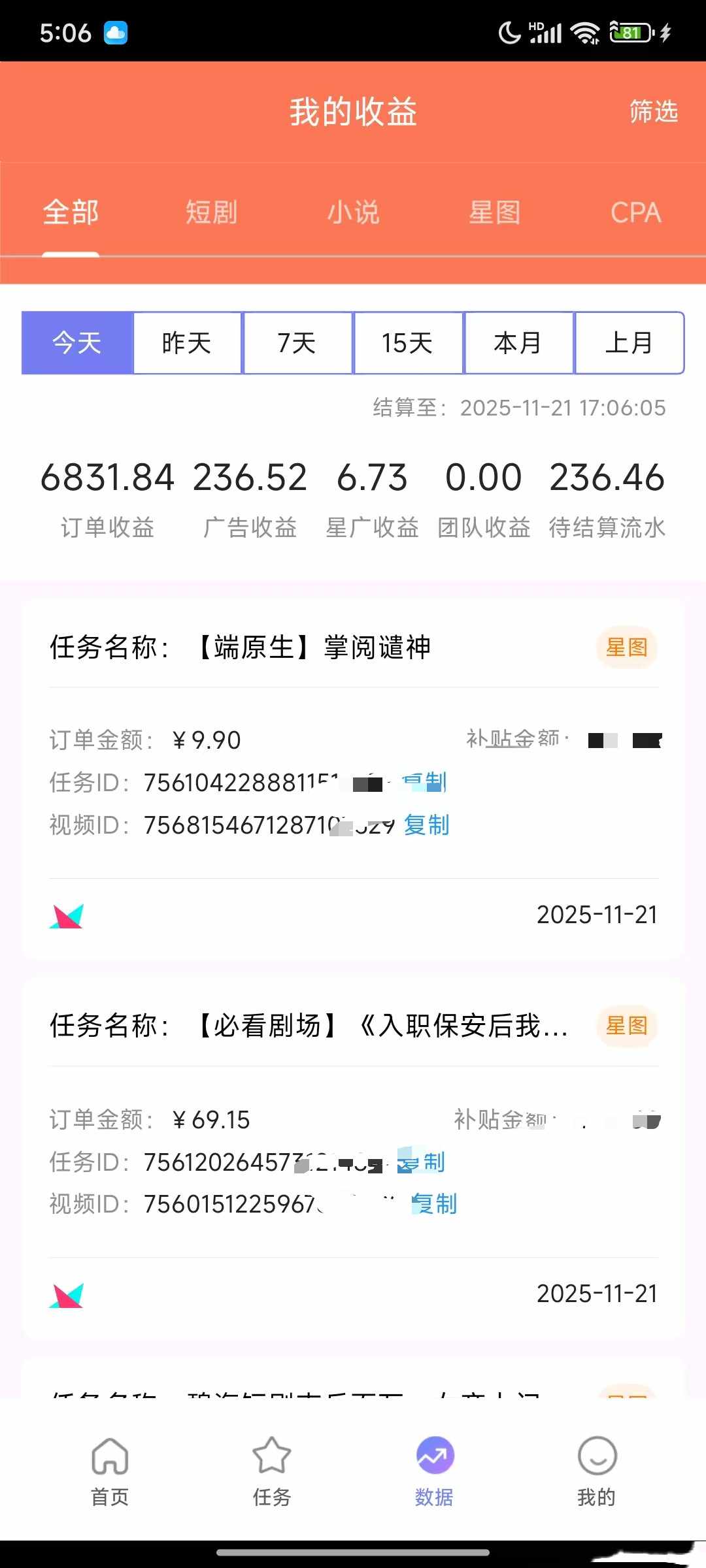Screen dimensions: 706x1568
Task: Open the 筛选 filter options
Action: (x=652, y=112)
